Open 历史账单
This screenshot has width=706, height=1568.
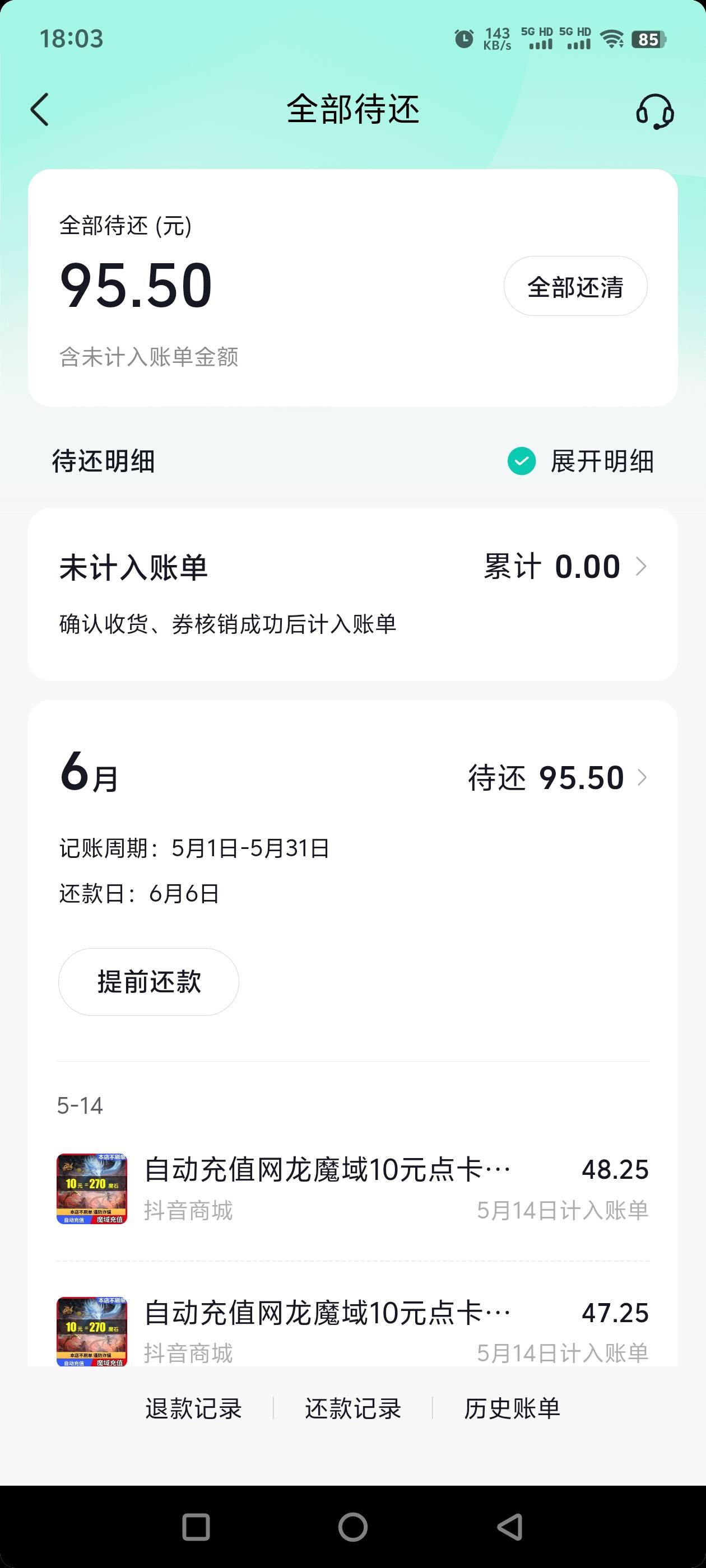pyautogui.click(x=512, y=1408)
